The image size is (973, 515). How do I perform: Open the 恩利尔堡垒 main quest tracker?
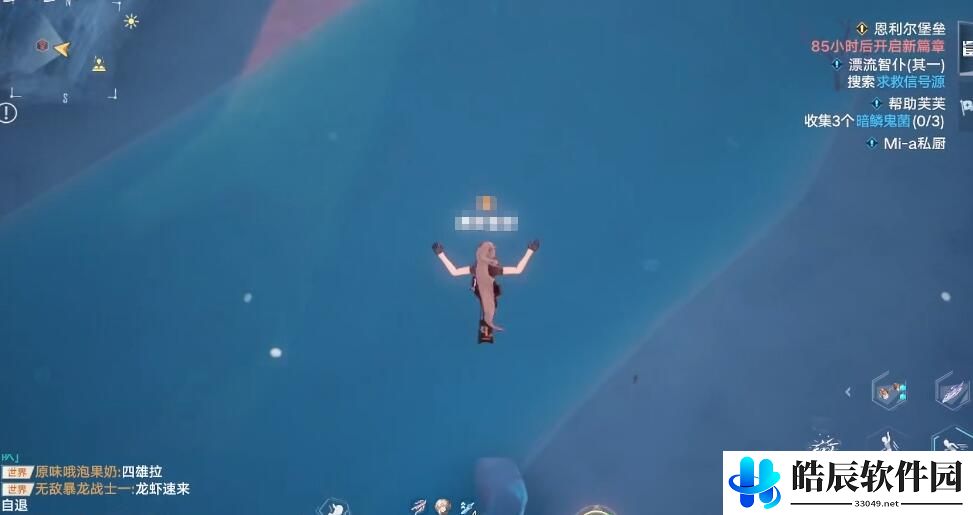click(901, 29)
